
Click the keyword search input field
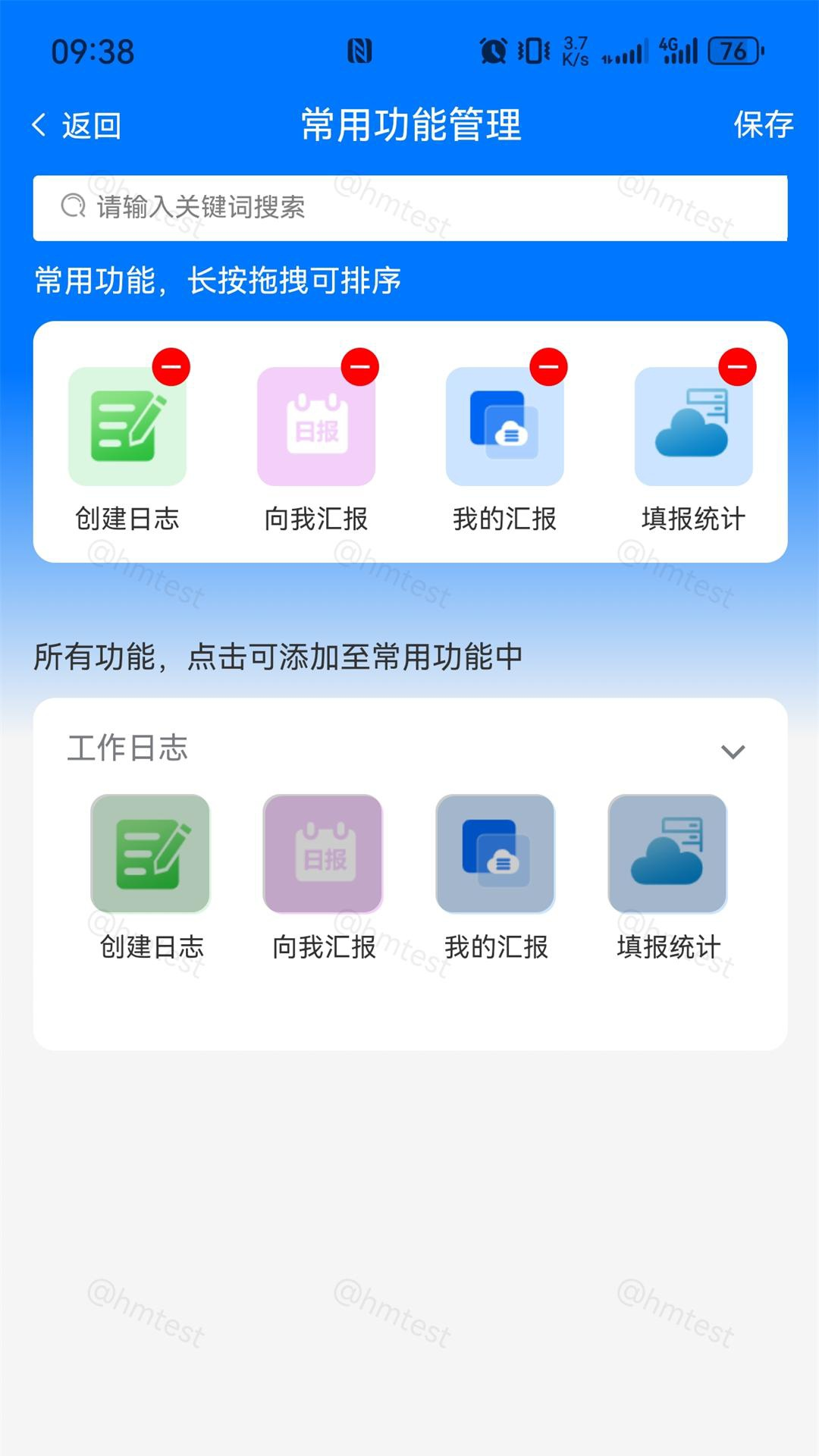(x=409, y=206)
